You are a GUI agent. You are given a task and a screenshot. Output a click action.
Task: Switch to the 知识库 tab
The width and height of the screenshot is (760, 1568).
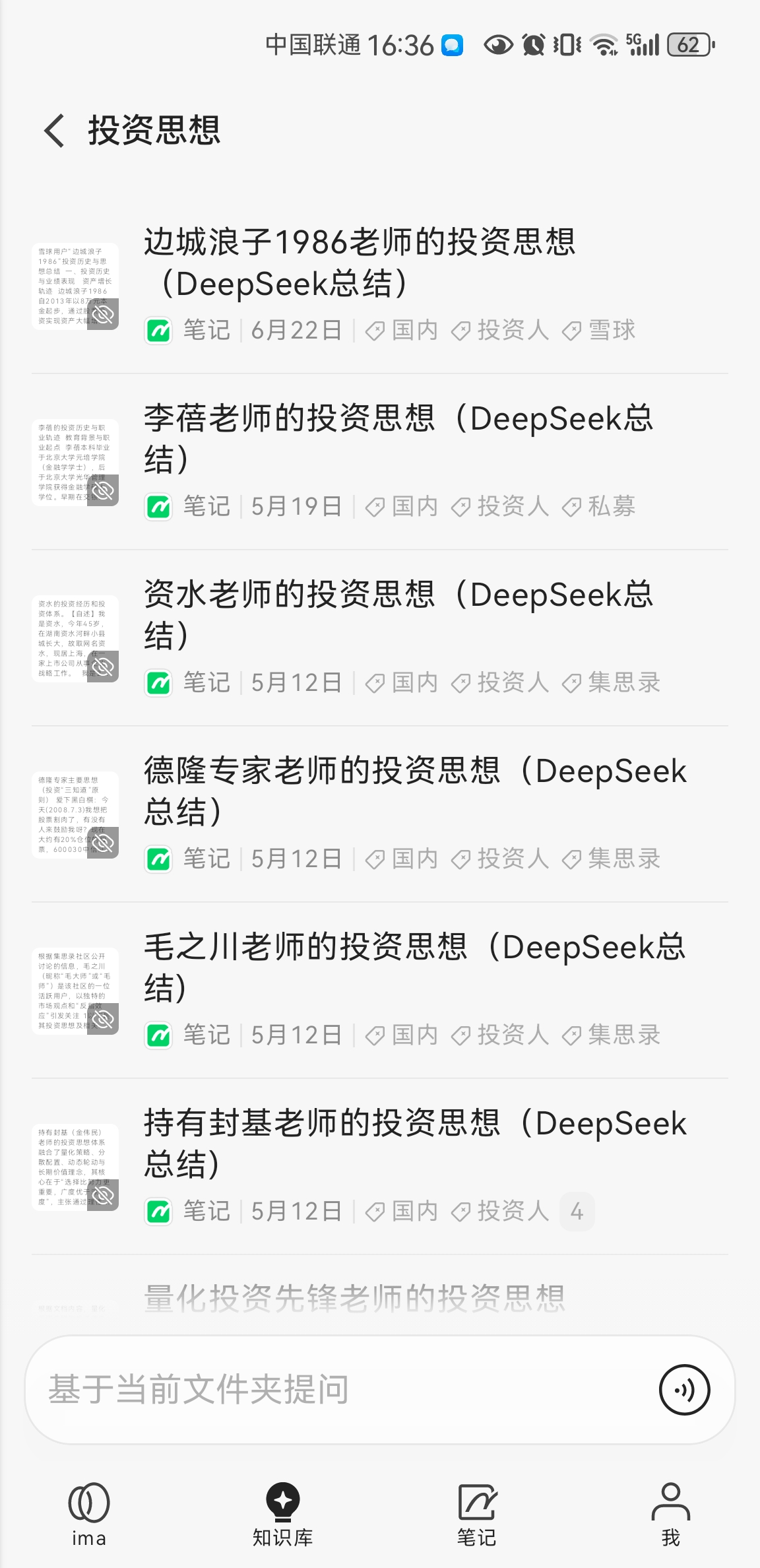tap(282, 1515)
